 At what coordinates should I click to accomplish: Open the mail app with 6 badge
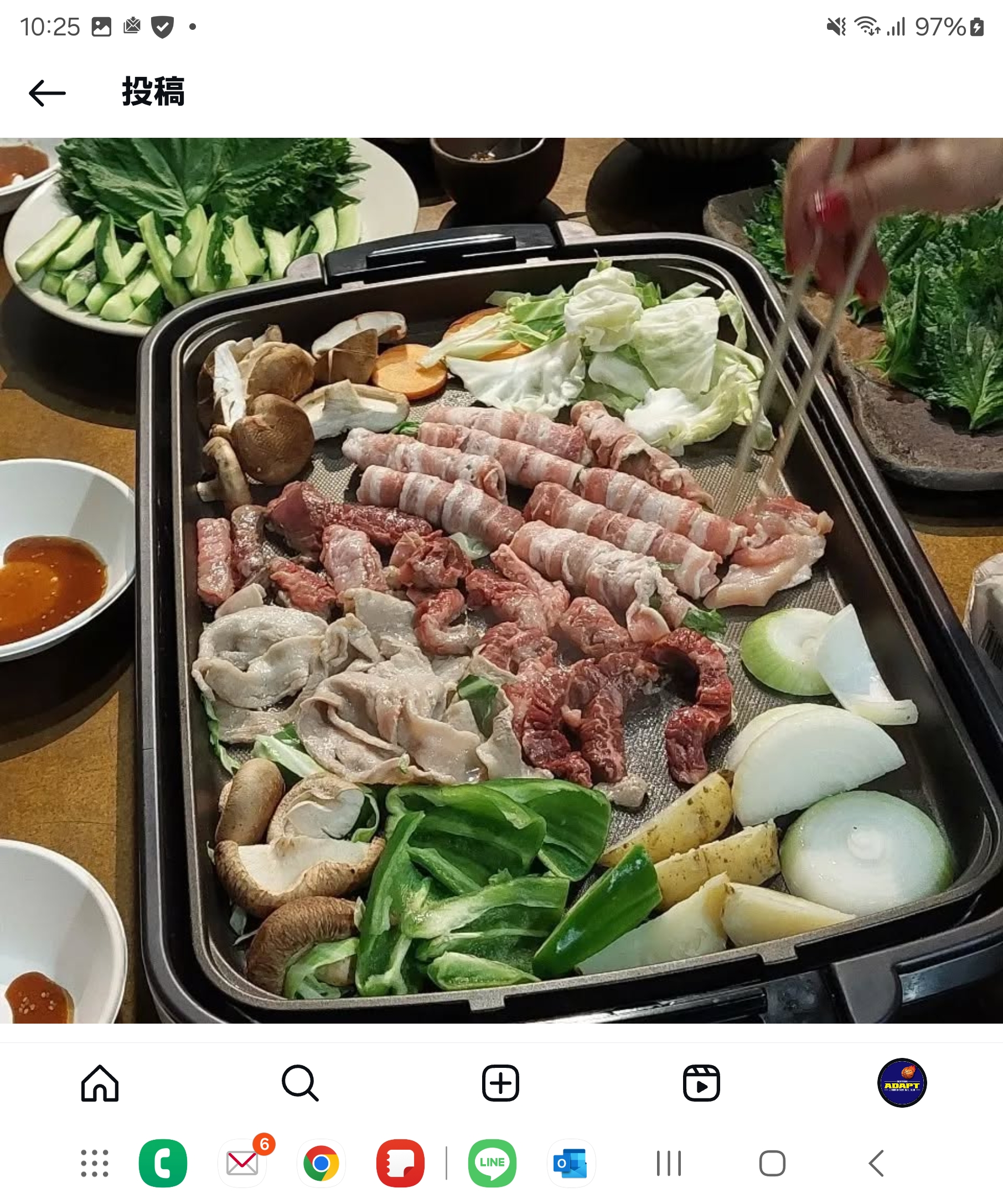pyautogui.click(x=242, y=1163)
